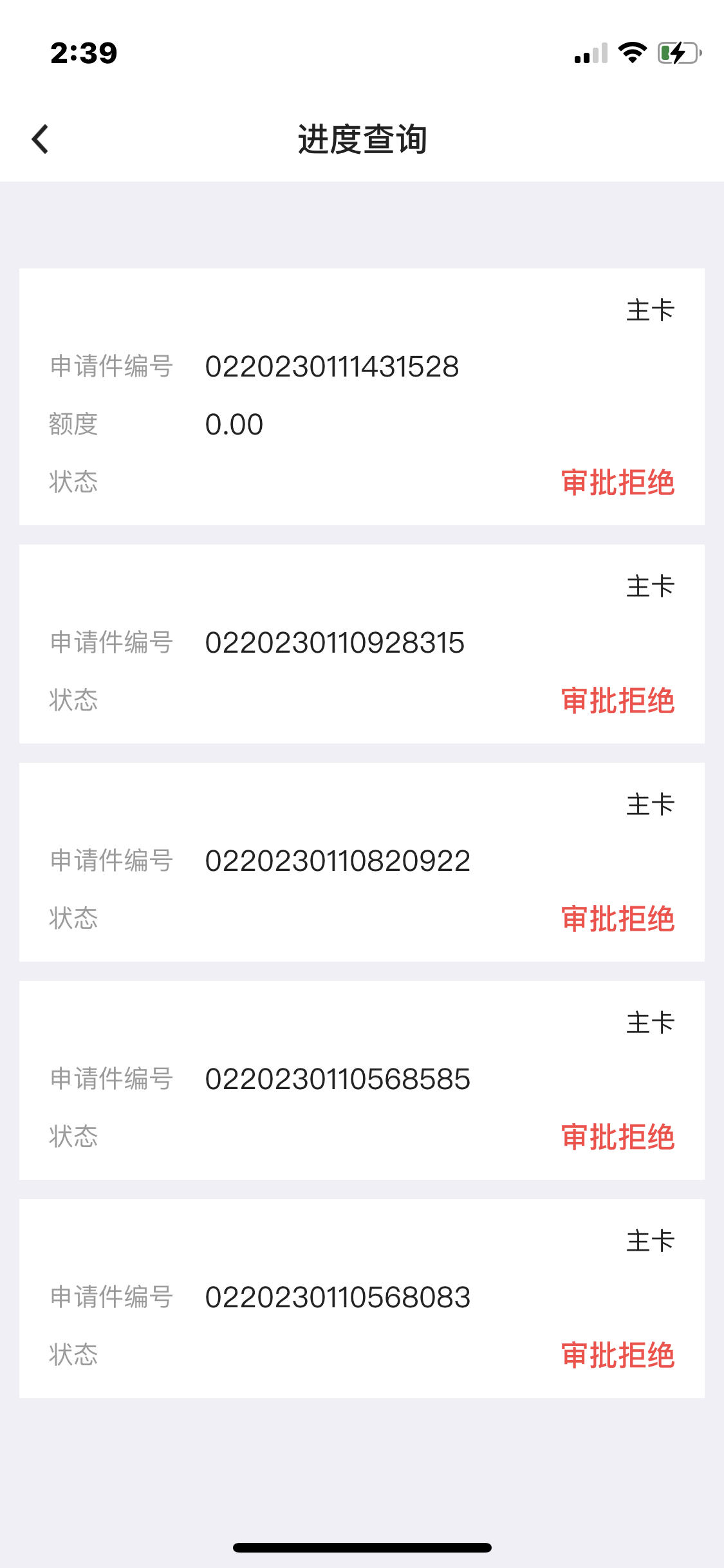Viewport: 724px width, 1568px height.
Task: Open application card 0220230110928315
Action: pos(362,644)
